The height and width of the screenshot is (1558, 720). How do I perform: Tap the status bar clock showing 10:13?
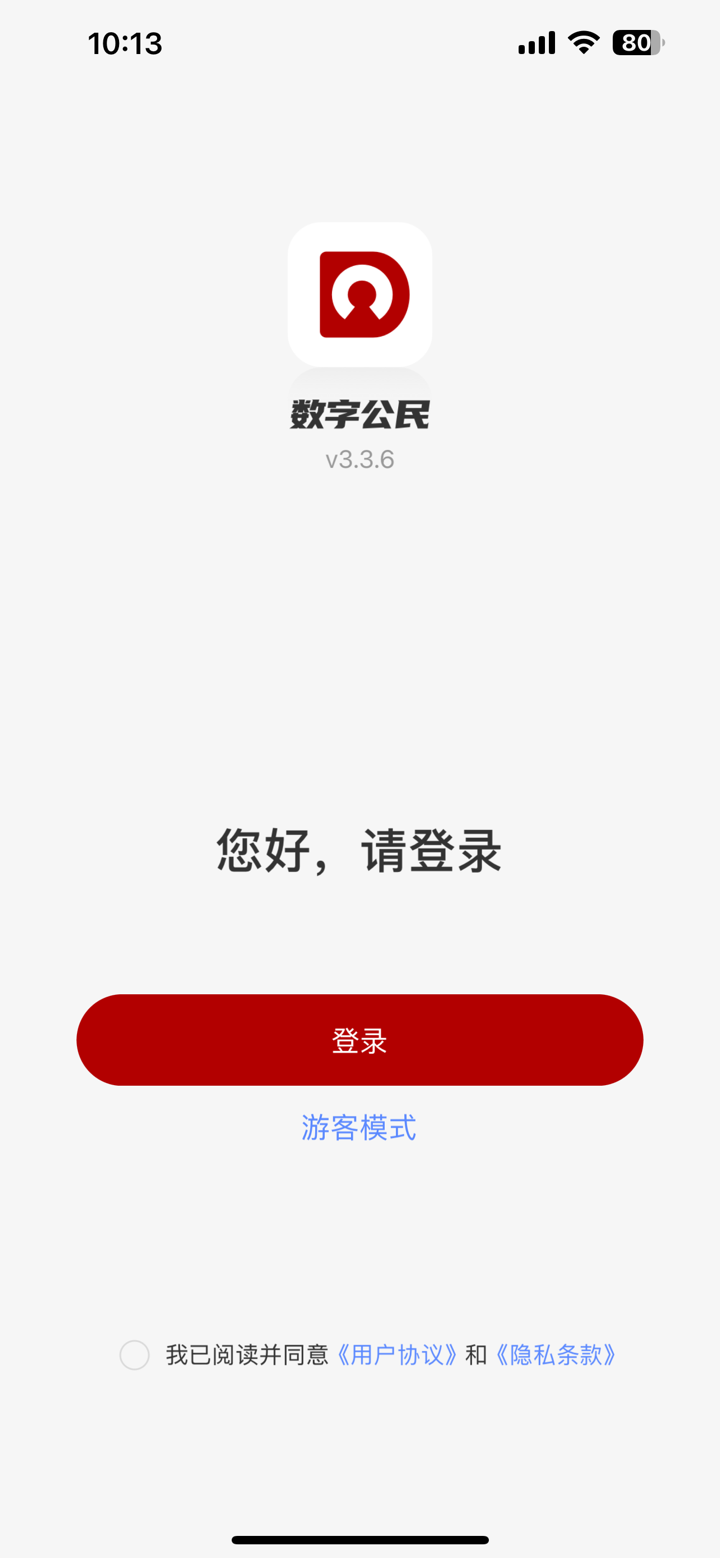point(126,43)
